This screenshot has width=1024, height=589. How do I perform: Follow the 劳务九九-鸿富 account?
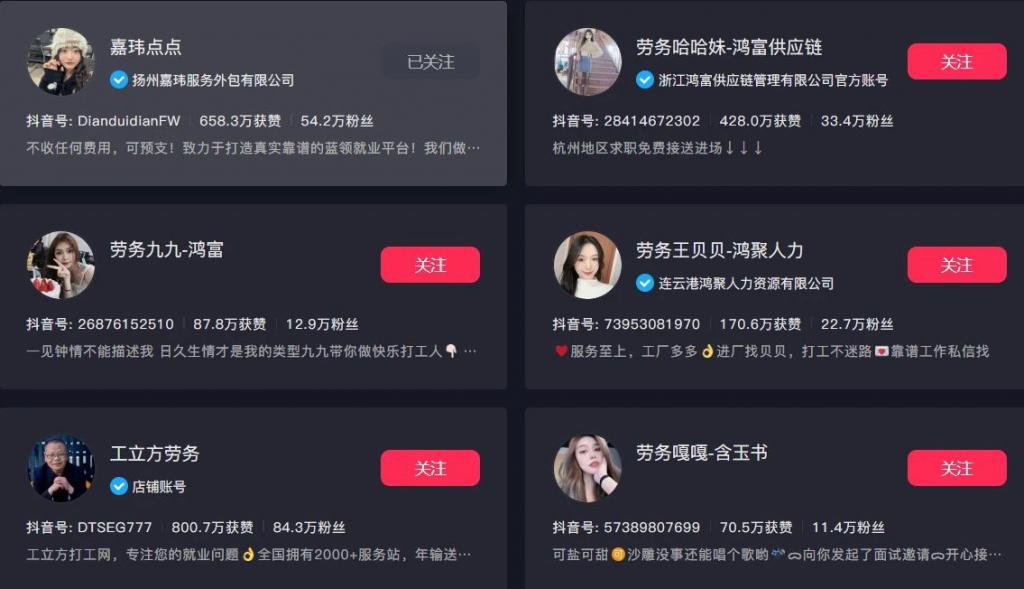click(x=430, y=265)
